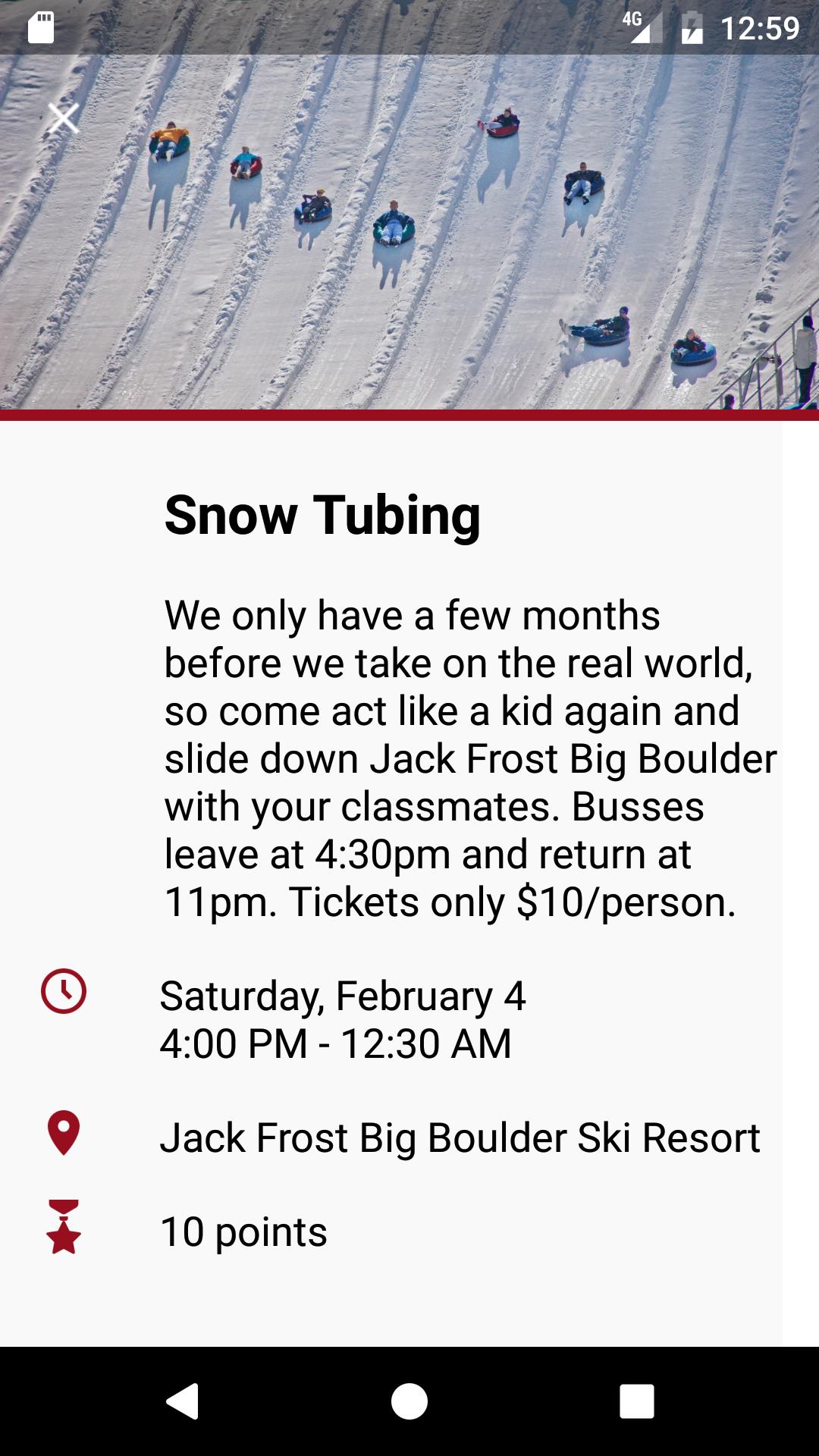The height and width of the screenshot is (1456, 819).
Task: Open the recent apps overview
Action: 636,1401
